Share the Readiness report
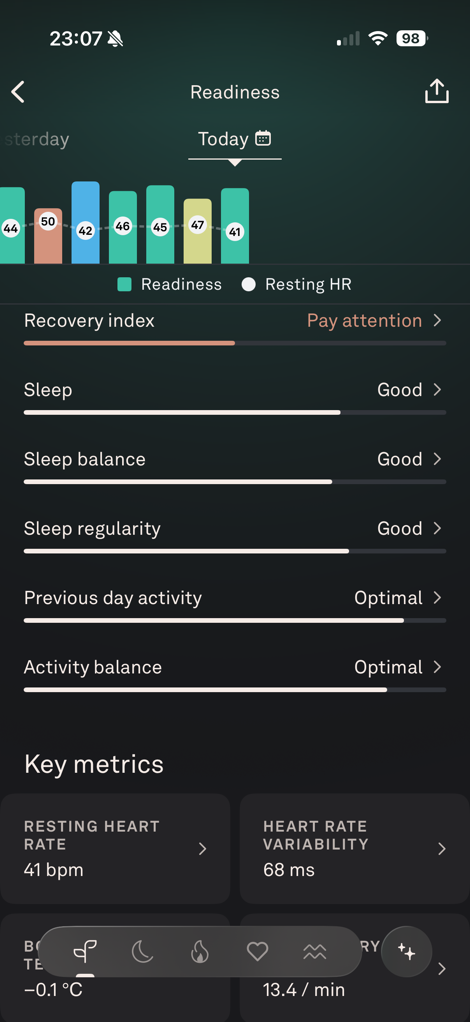The image size is (470, 1022). pyautogui.click(x=437, y=91)
